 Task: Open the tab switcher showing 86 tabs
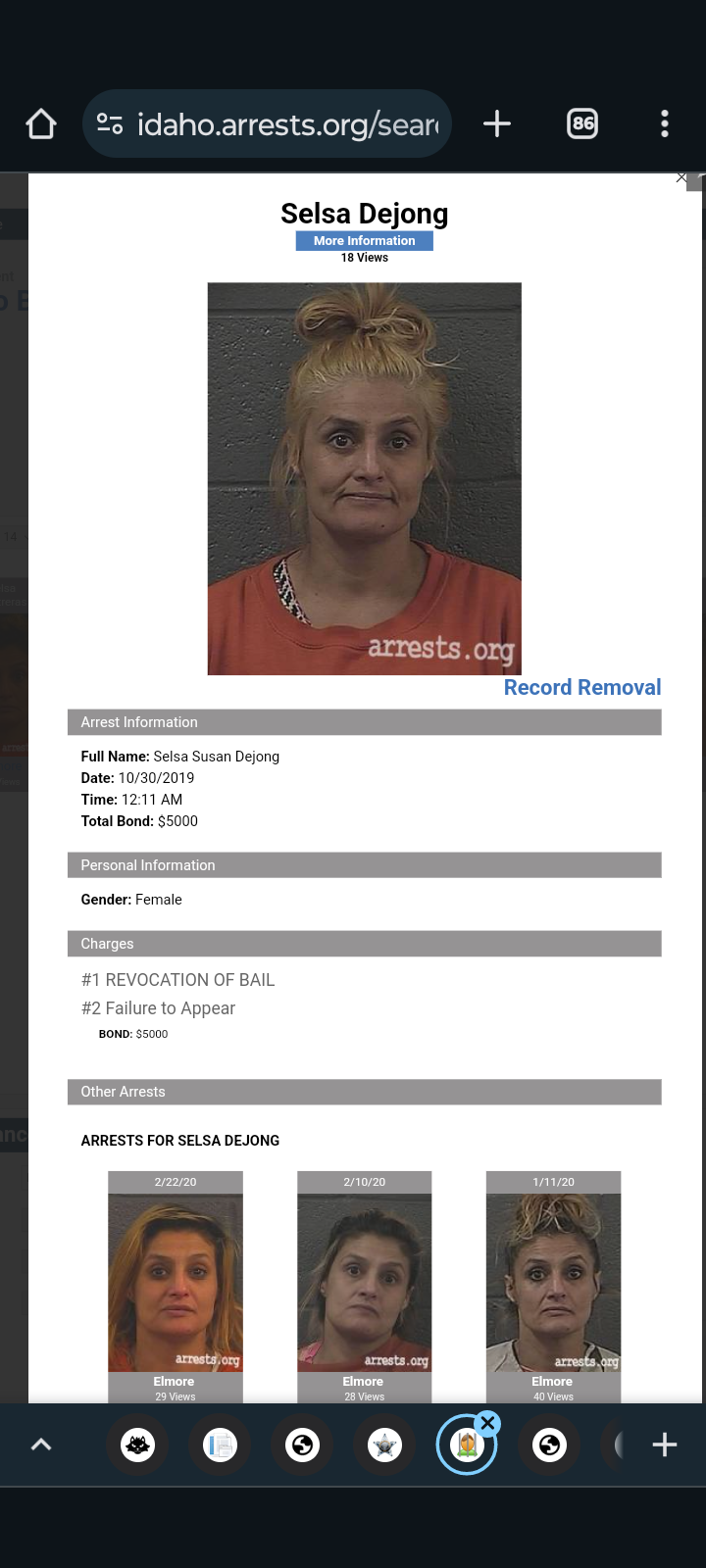(582, 123)
